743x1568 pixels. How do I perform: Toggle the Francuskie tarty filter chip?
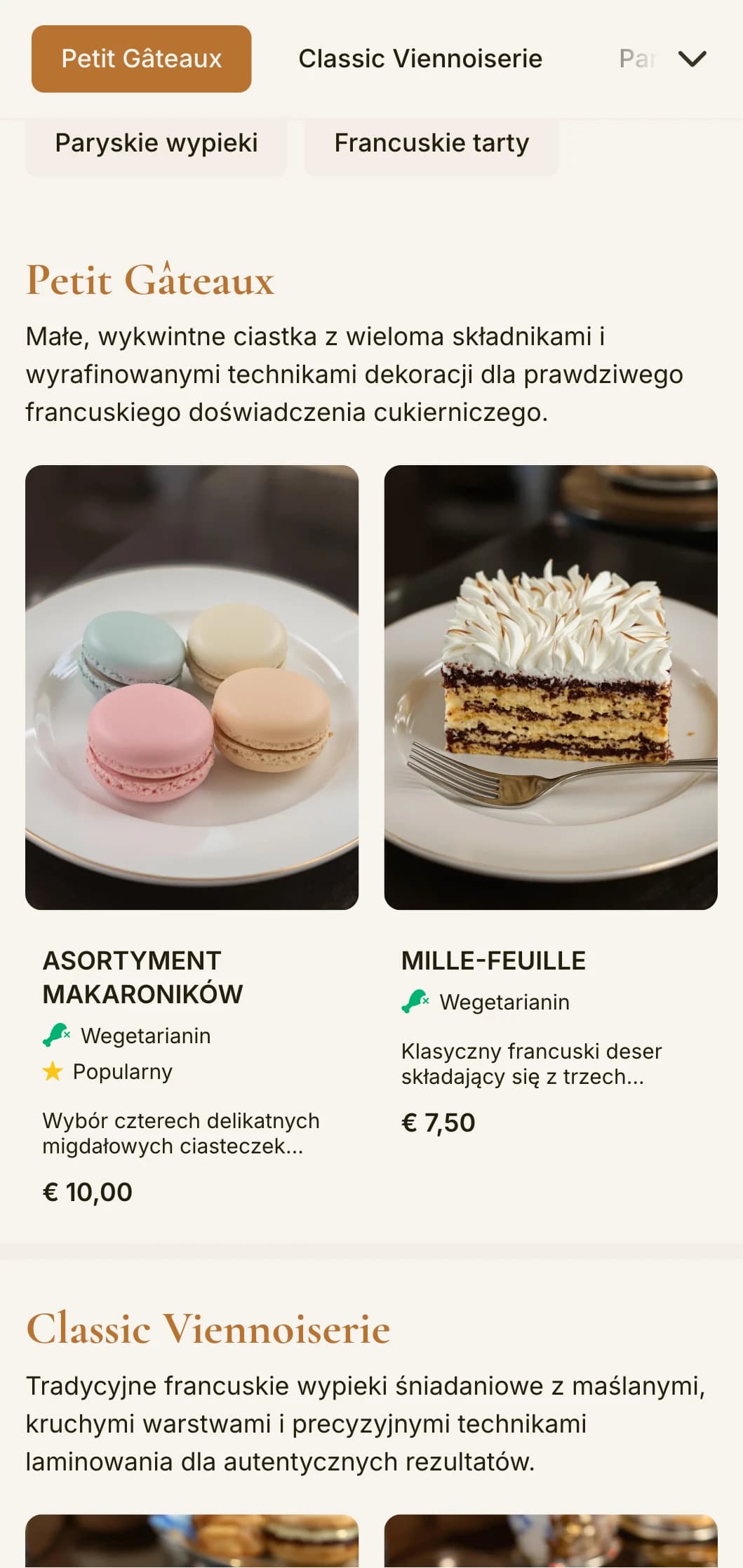coord(431,143)
